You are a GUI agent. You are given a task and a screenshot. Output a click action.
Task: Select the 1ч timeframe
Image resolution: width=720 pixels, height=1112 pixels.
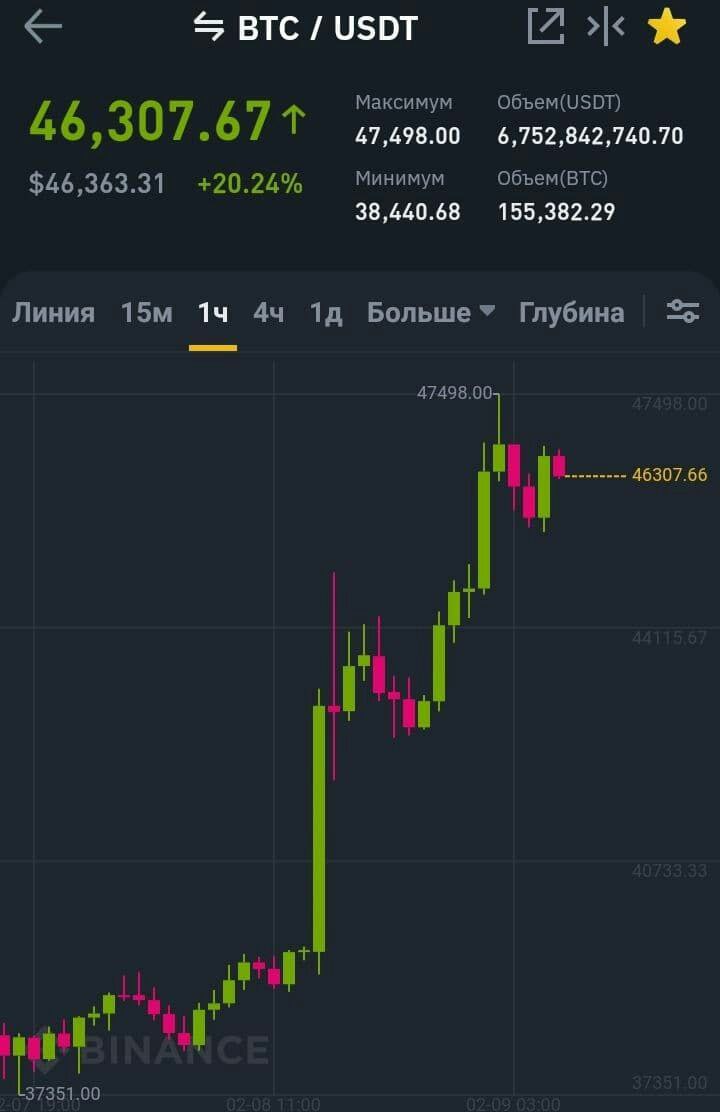point(213,313)
